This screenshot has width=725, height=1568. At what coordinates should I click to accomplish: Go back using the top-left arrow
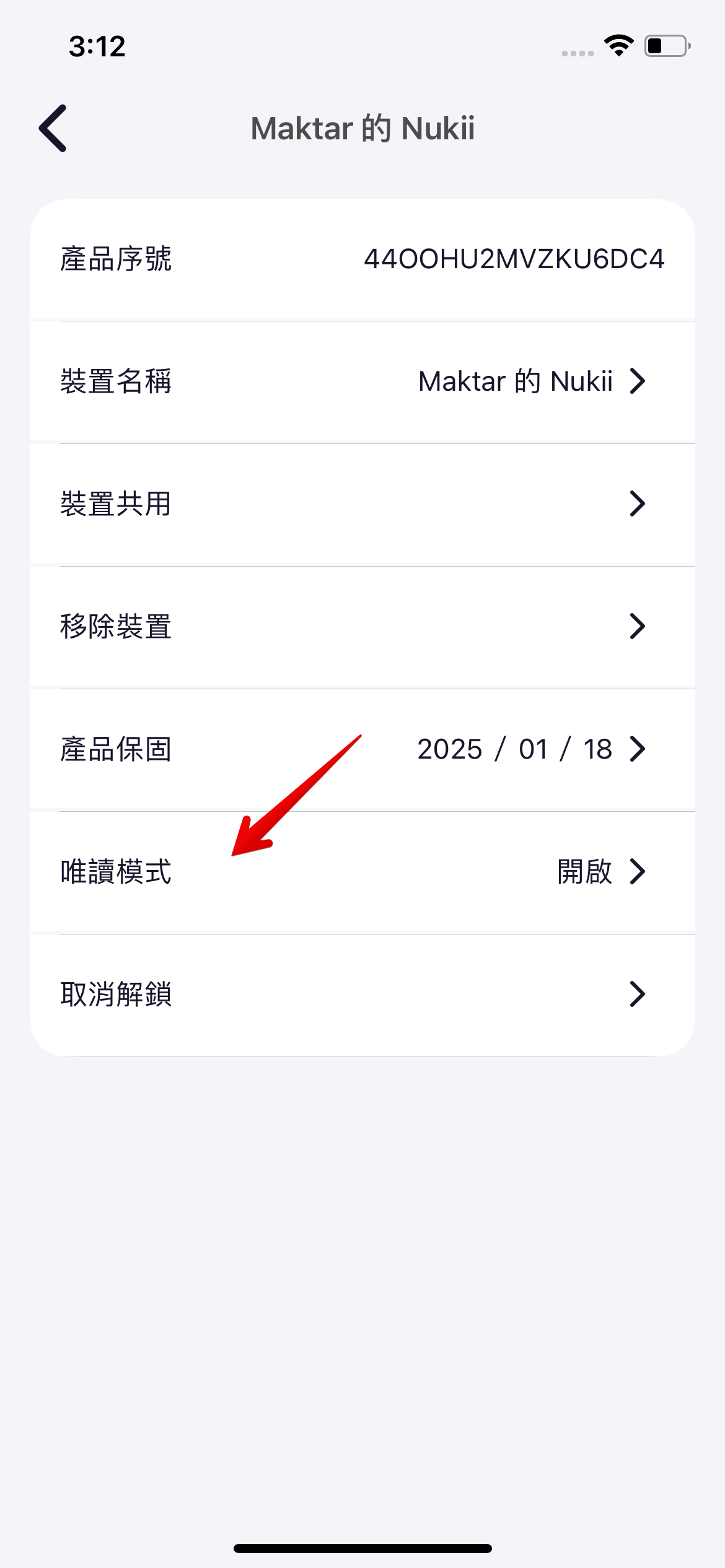tap(53, 128)
